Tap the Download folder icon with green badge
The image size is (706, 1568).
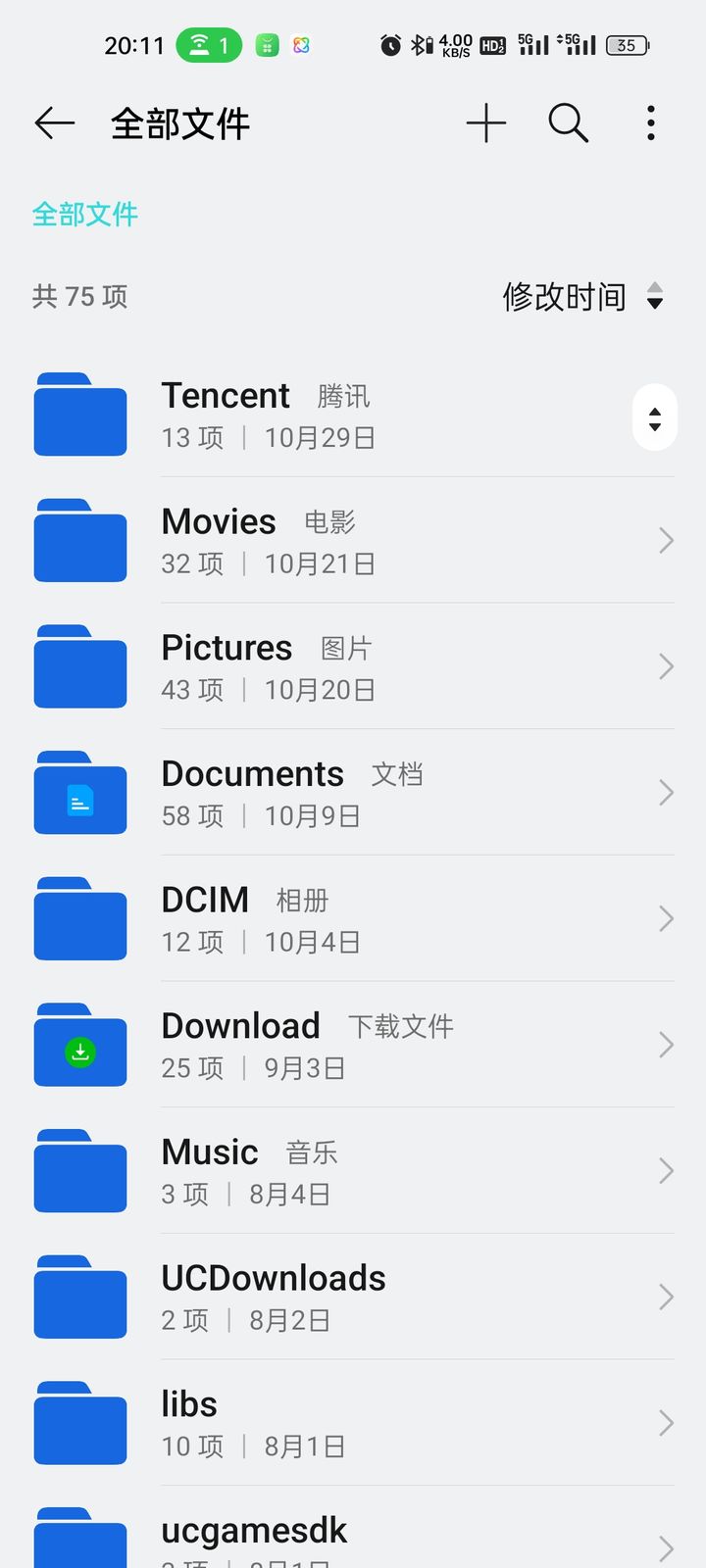[x=79, y=1045]
